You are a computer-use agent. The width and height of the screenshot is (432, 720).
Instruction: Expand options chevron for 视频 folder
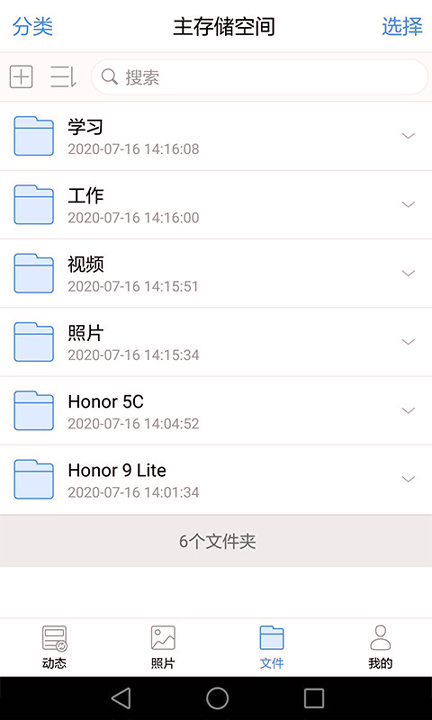[408, 273]
